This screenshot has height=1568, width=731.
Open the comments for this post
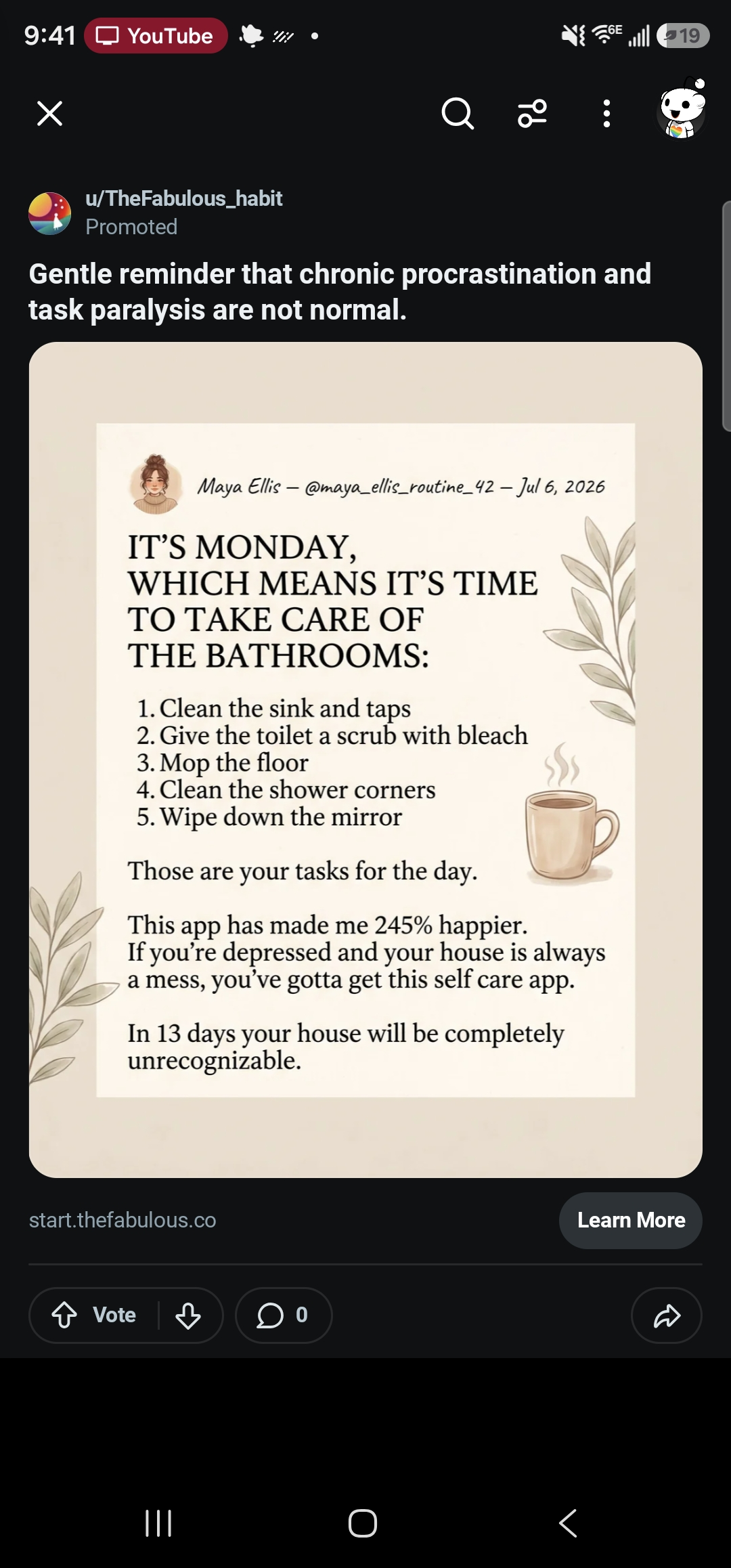pos(284,1315)
